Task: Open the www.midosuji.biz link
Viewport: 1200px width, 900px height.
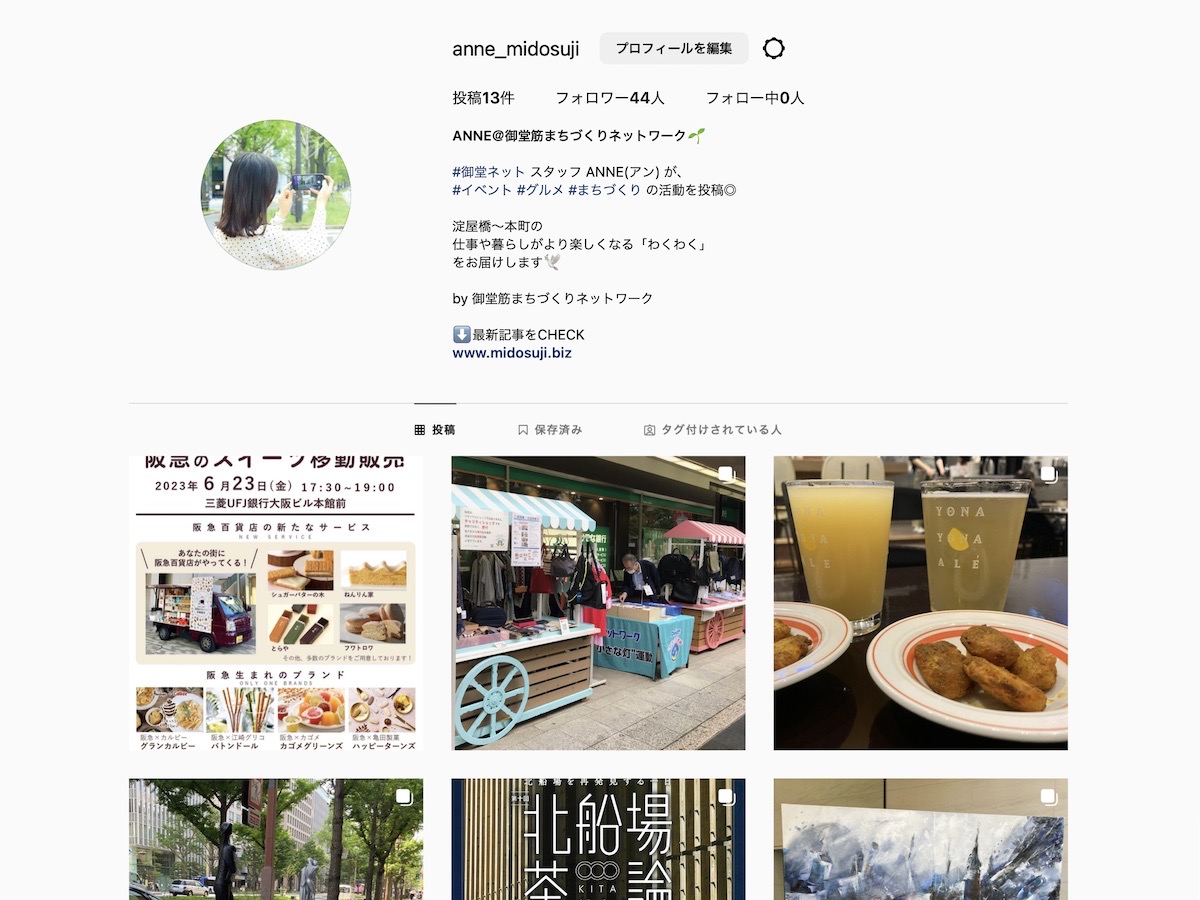Action: pyautogui.click(x=512, y=353)
